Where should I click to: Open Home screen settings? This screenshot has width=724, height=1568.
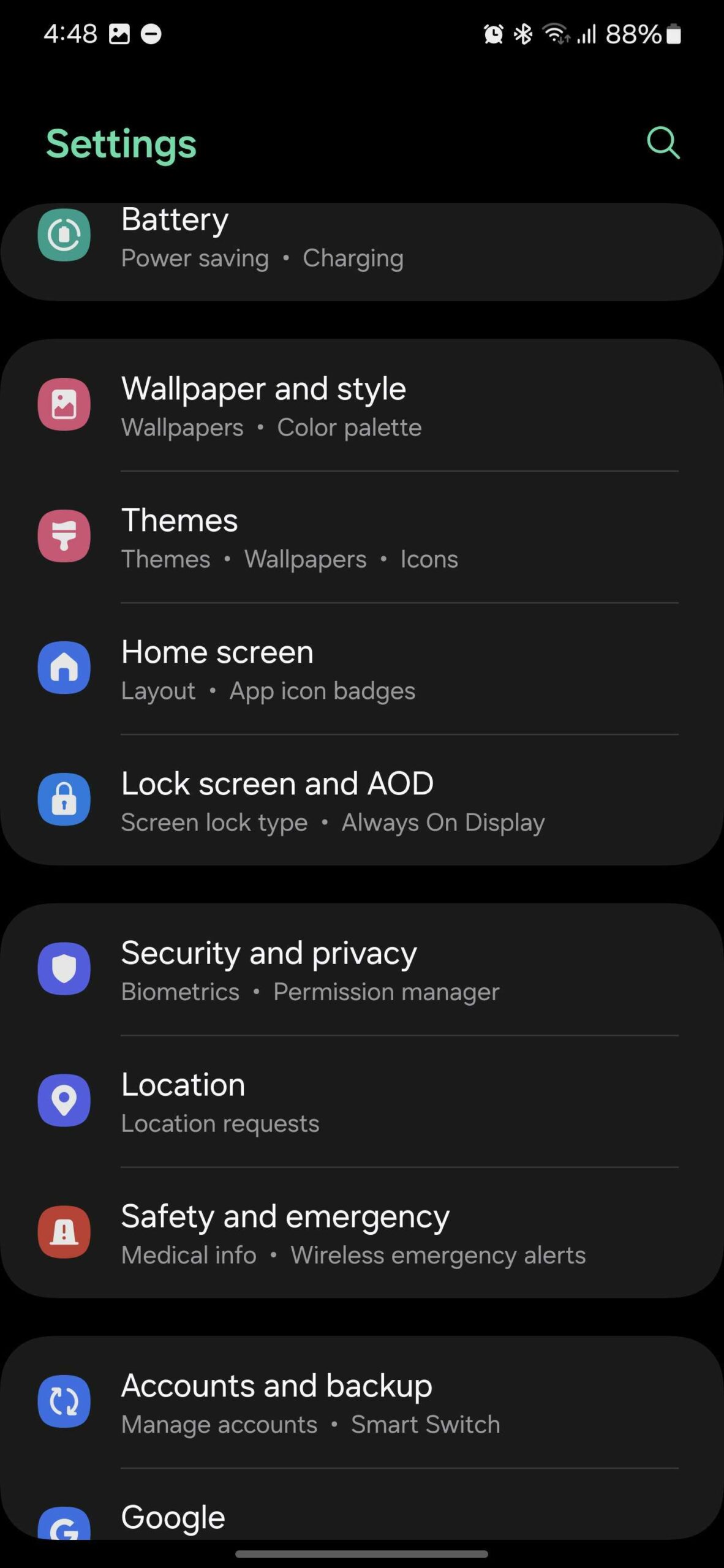[361, 669]
